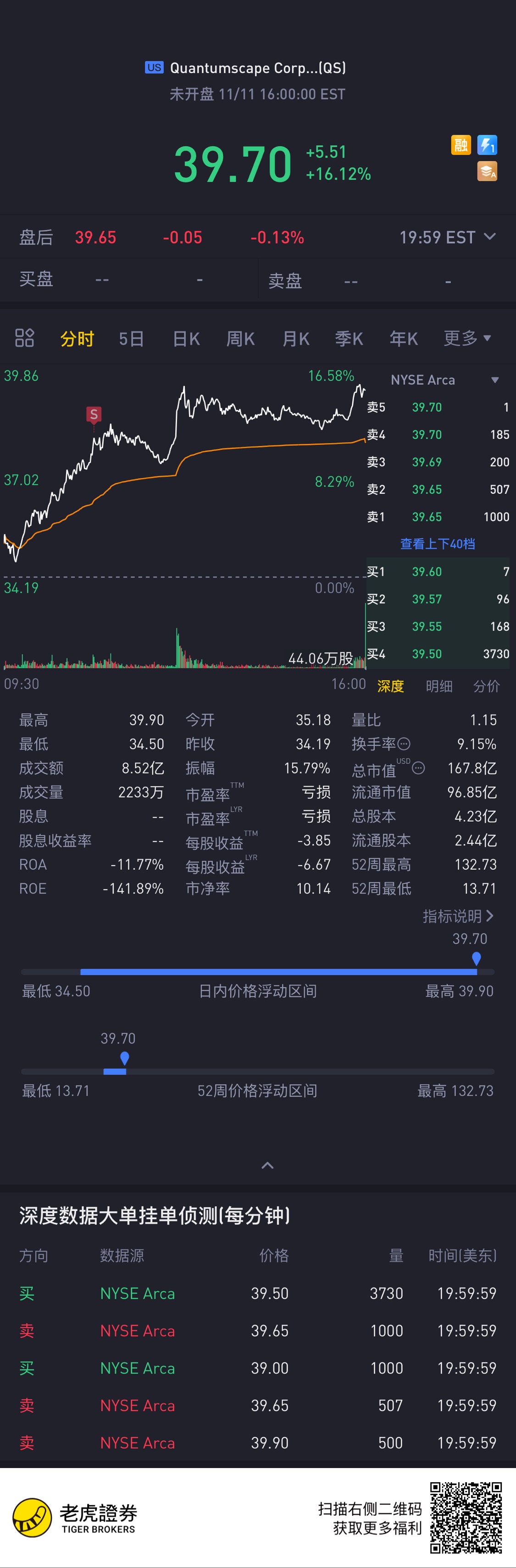This screenshot has width=516, height=1568.
Task: Open 换手率 info icon
Action: pyautogui.click(x=404, y=744)
